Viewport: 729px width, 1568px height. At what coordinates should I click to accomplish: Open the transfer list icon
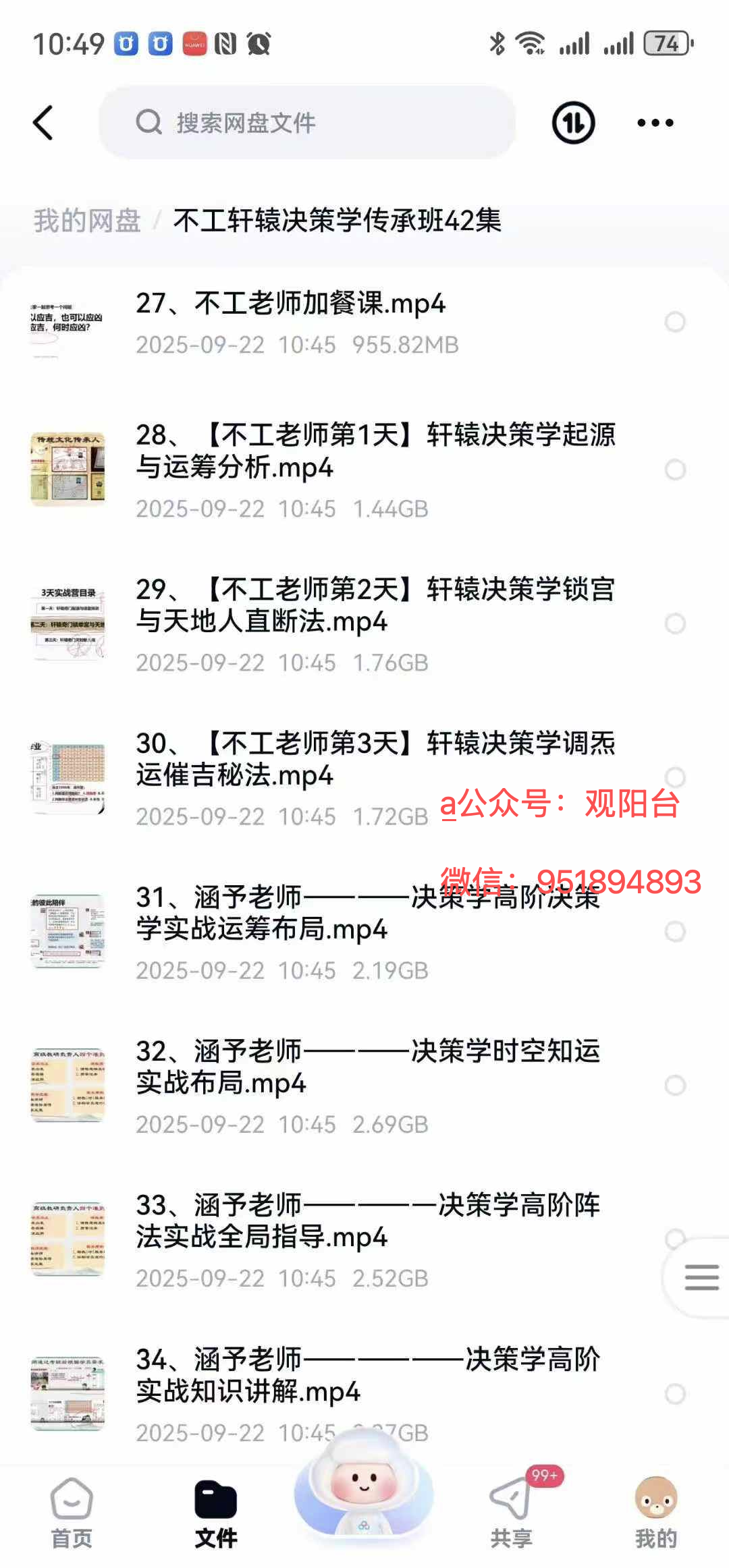(573, 123)
